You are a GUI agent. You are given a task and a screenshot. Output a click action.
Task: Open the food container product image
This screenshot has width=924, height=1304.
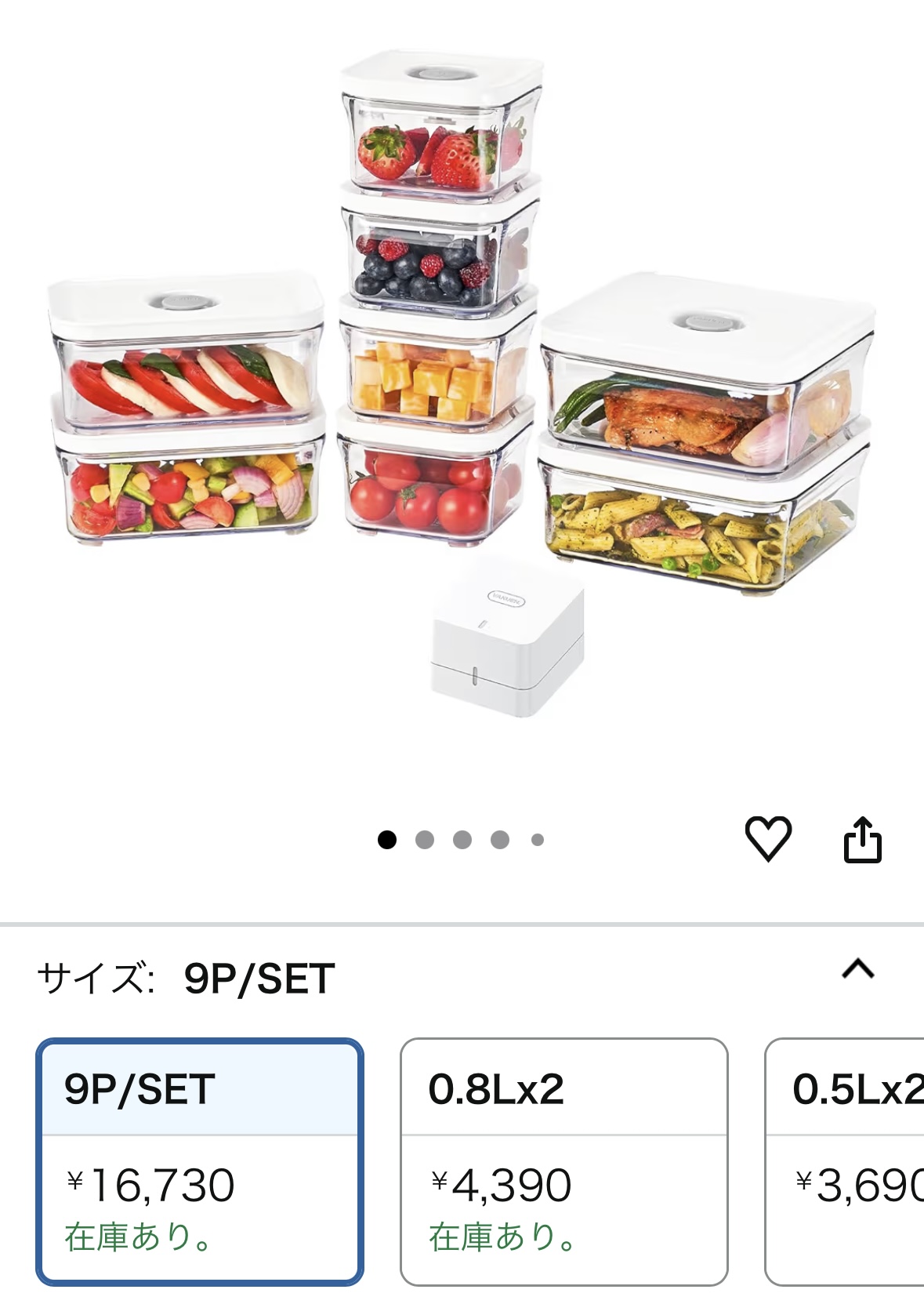(462, 384)
